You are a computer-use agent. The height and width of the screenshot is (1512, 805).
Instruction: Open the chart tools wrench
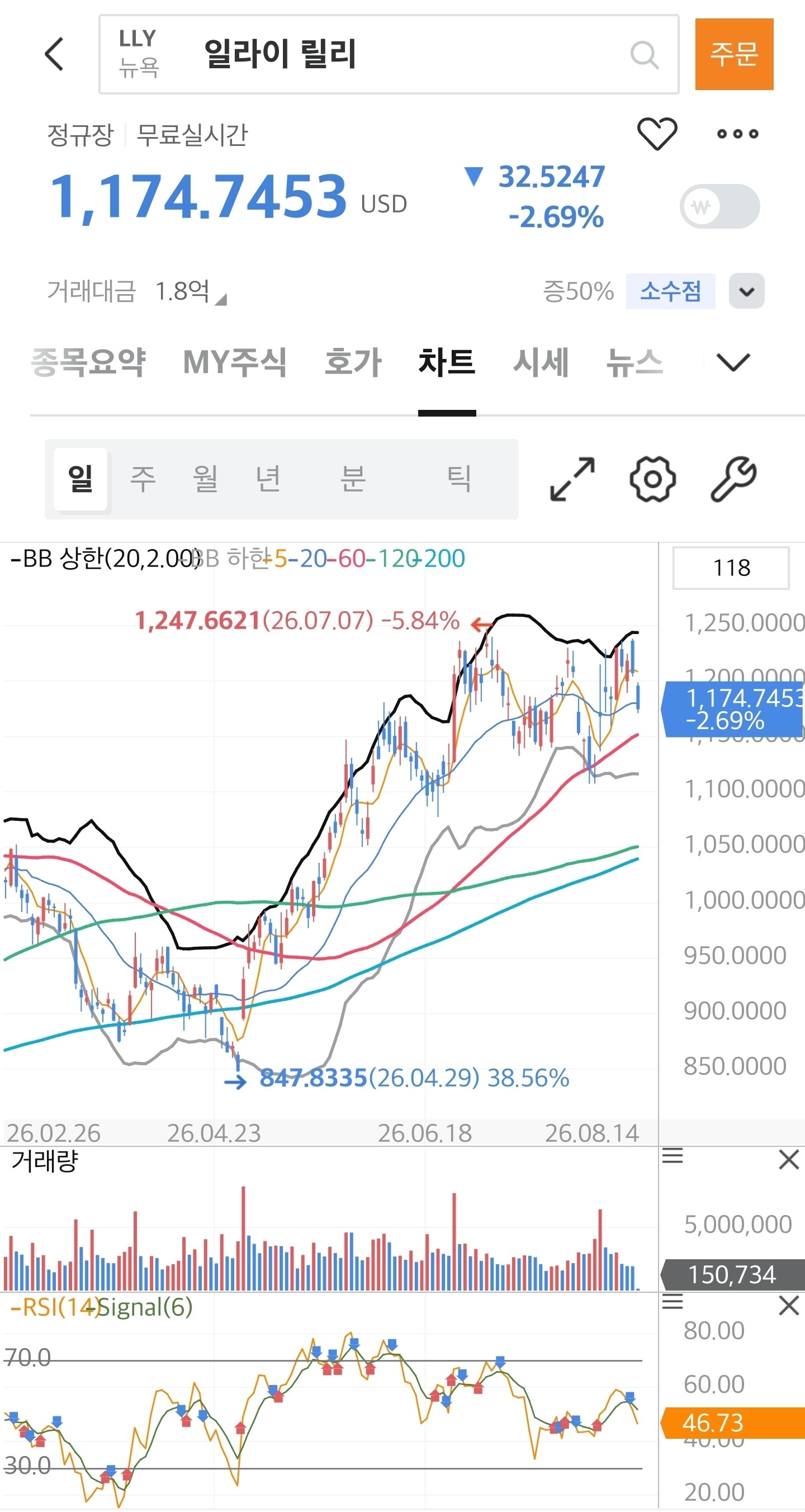pyautogui.click(x=733, y=479)
